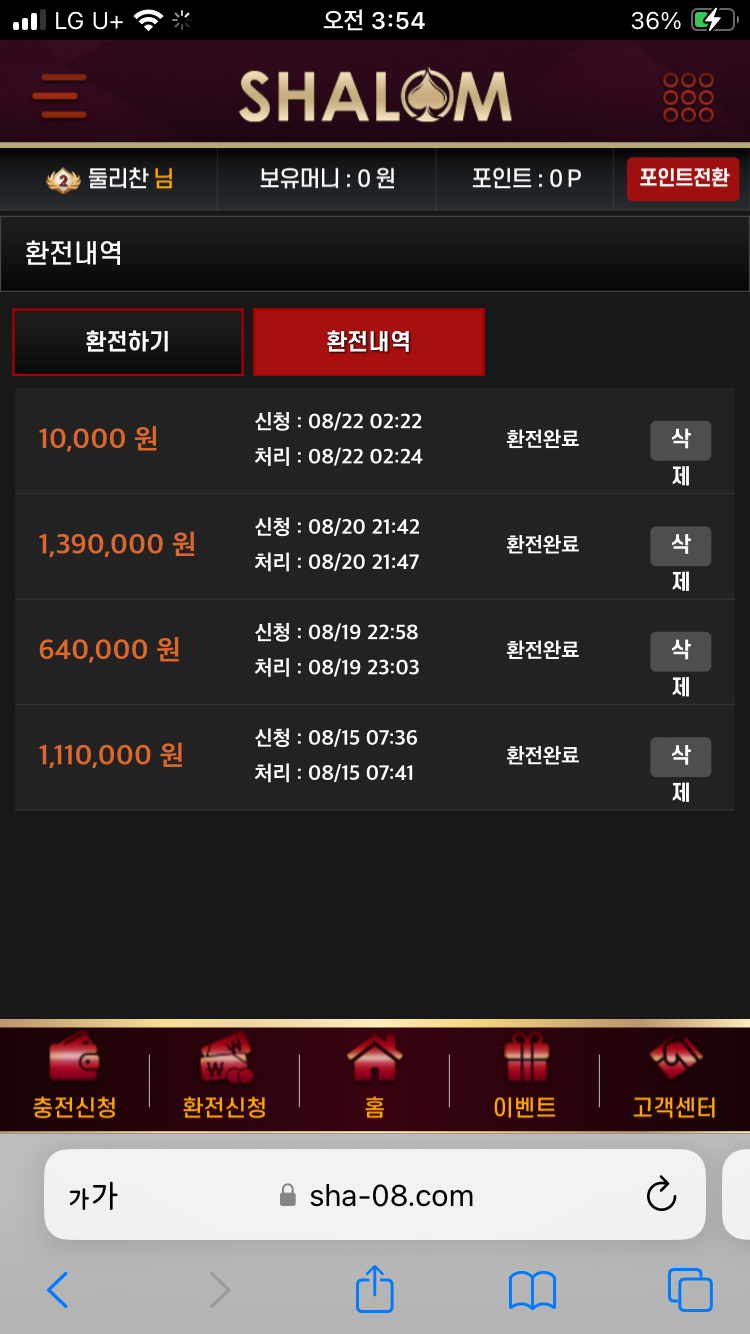This screenshot has height=1334, width=750.
Task: Go to 환전신청 in the bottom bar
Action: pos(224,1076)
